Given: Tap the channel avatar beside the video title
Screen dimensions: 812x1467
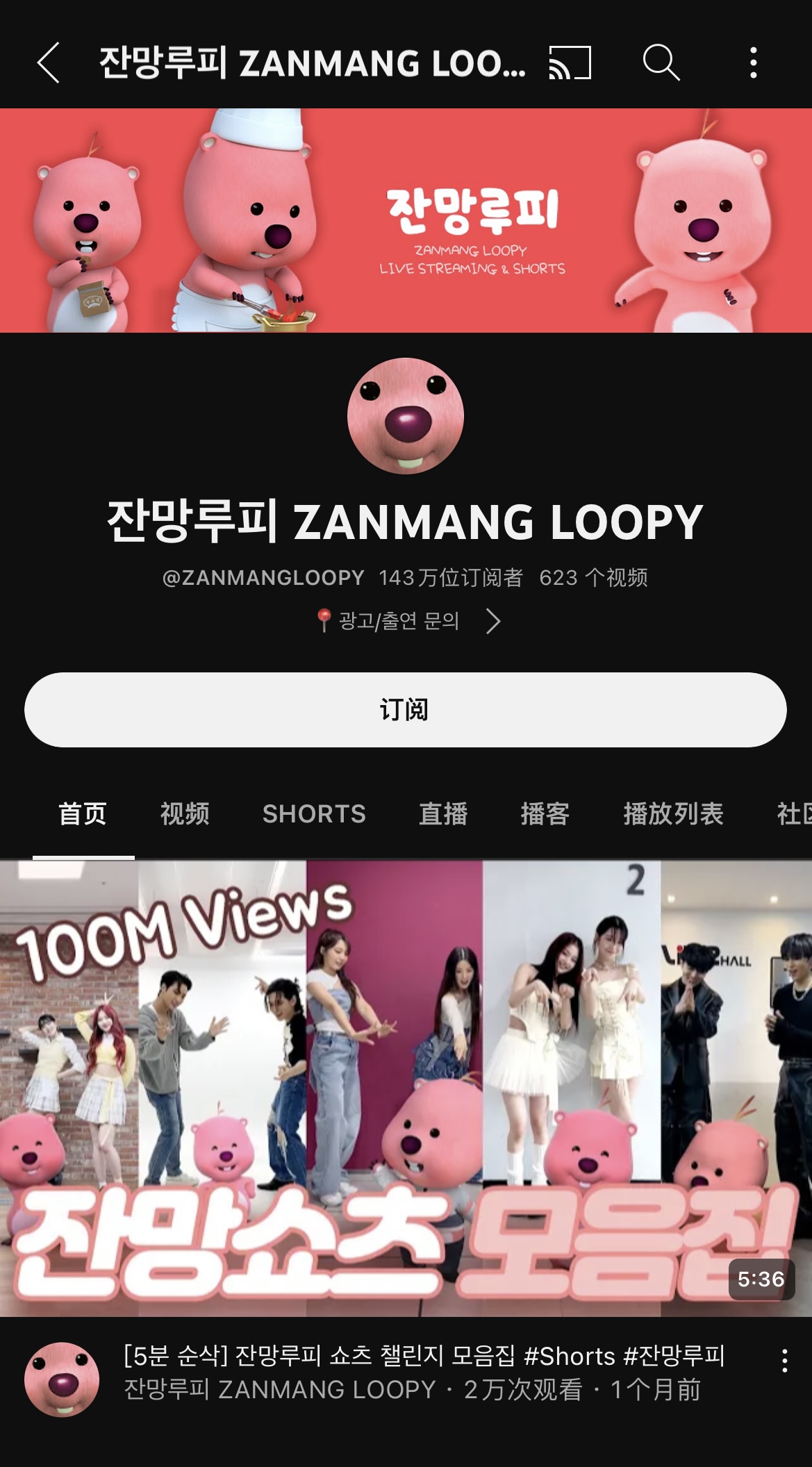Looking at the screenshot, I should click(x=62, y=1379).
